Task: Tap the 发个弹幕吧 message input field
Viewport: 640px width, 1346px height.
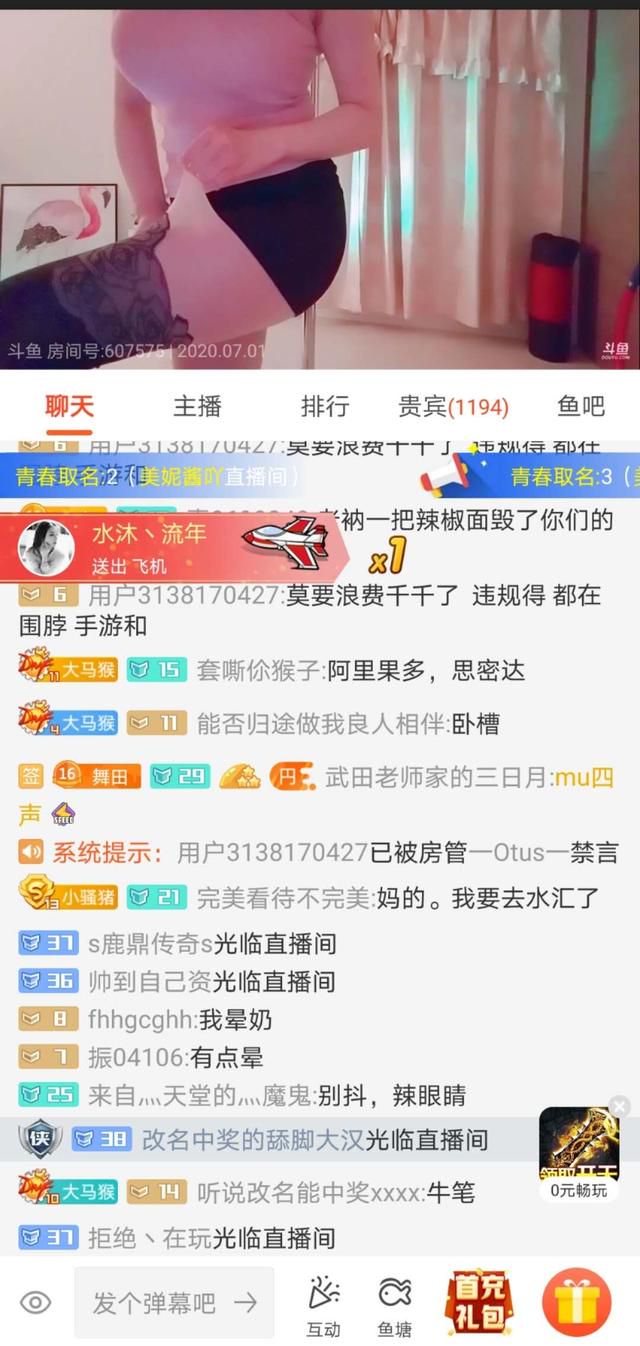Action: [174, 1302]
